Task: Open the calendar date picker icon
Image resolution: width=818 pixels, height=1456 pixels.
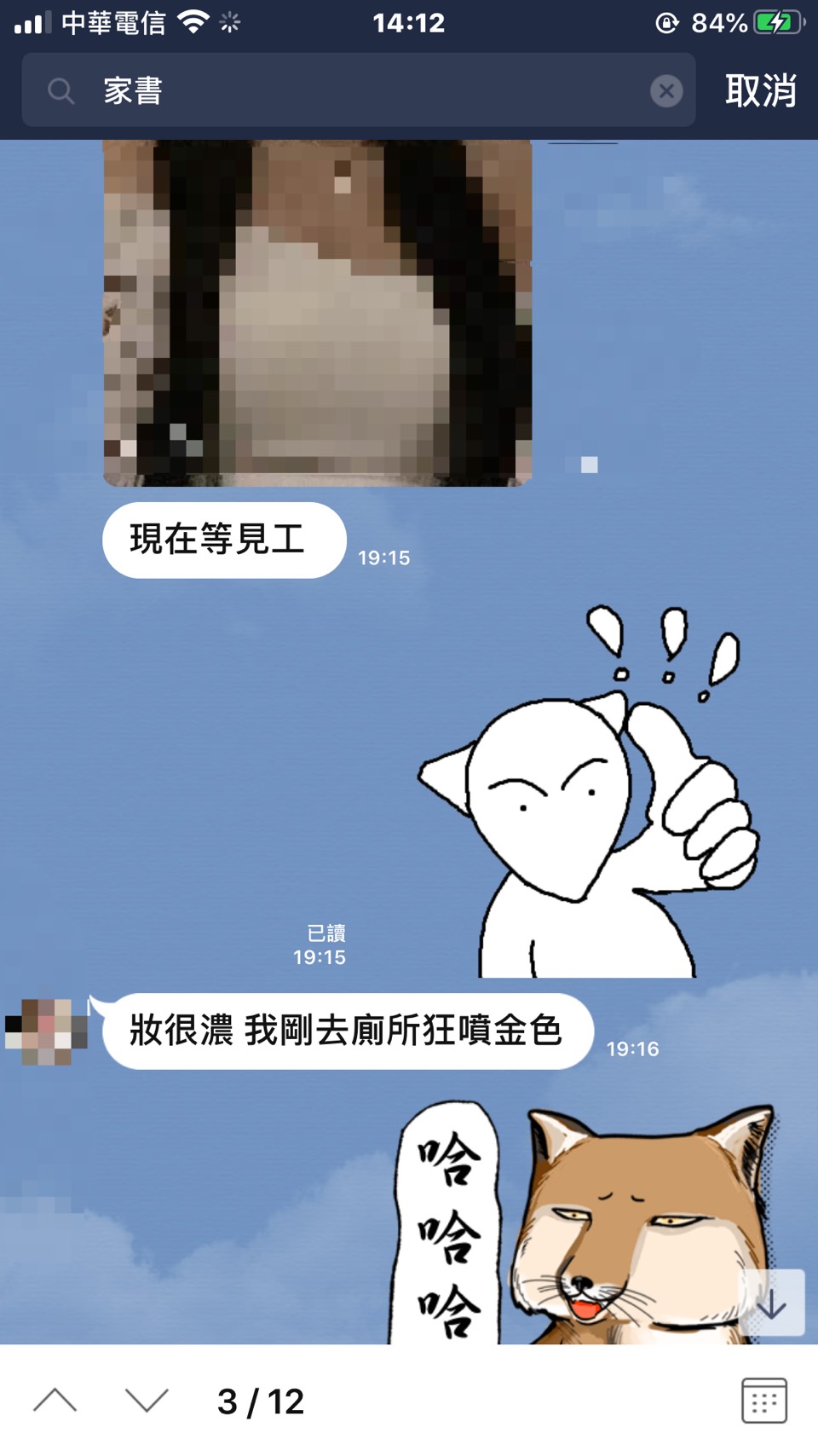Action: click(x=763, y=1401)
